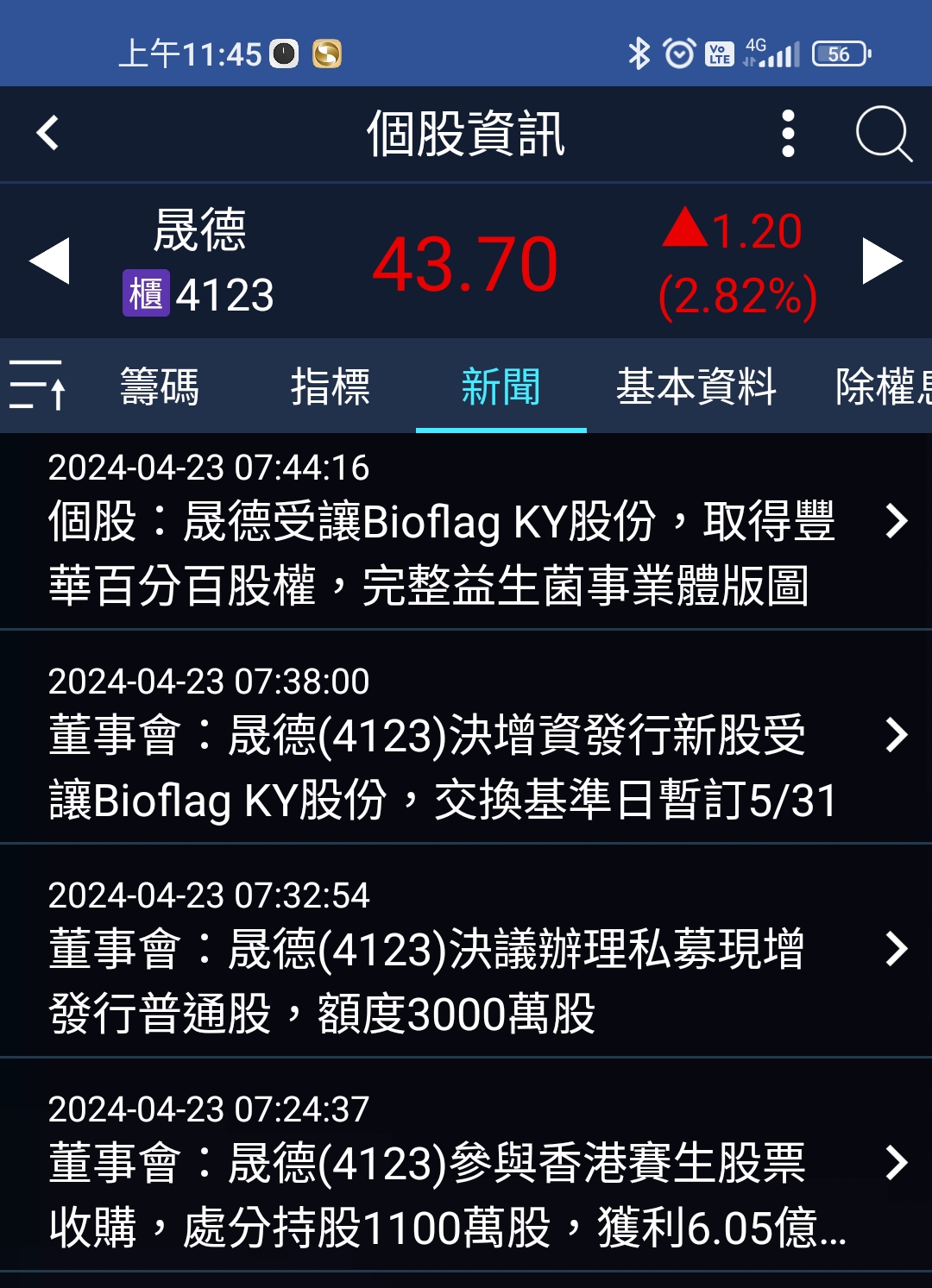Switch to the 指標 tab
The height and width of the screenshot is (1288, 932).
tap(331, 386)
